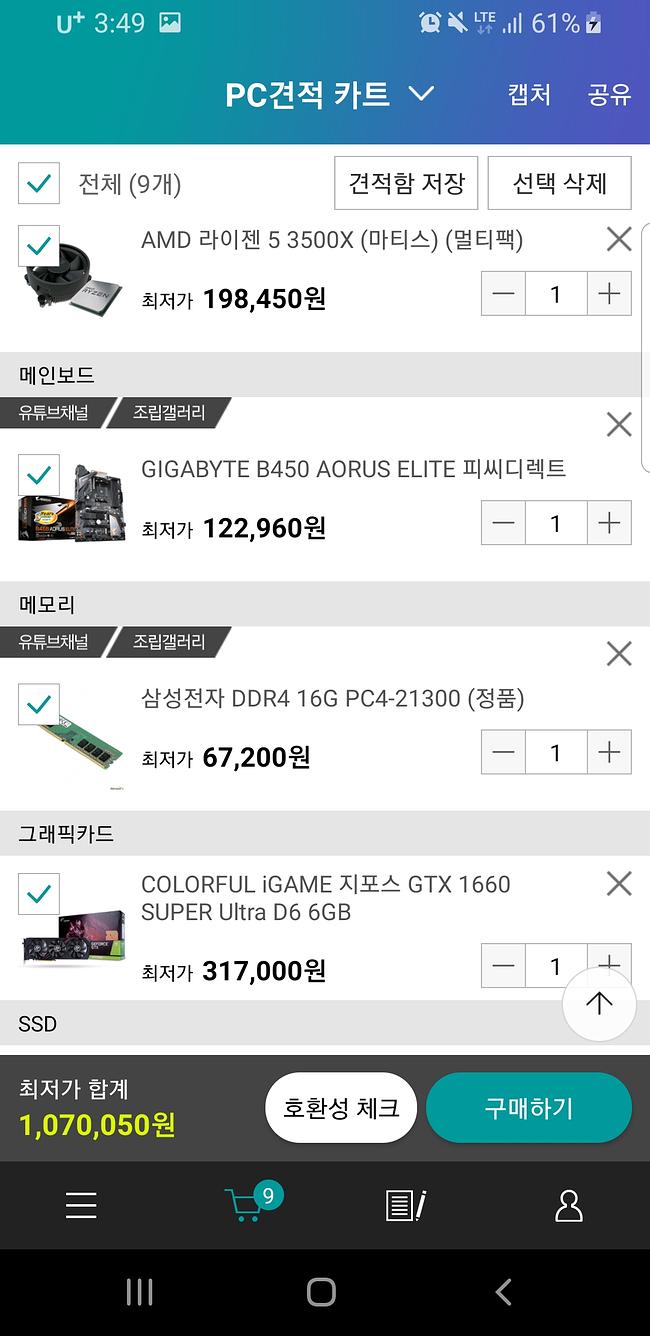Open 삼성전자 DDR4 16G PC4-21300 product details
Screen dimensions: 650x1336
click(332, 699)
